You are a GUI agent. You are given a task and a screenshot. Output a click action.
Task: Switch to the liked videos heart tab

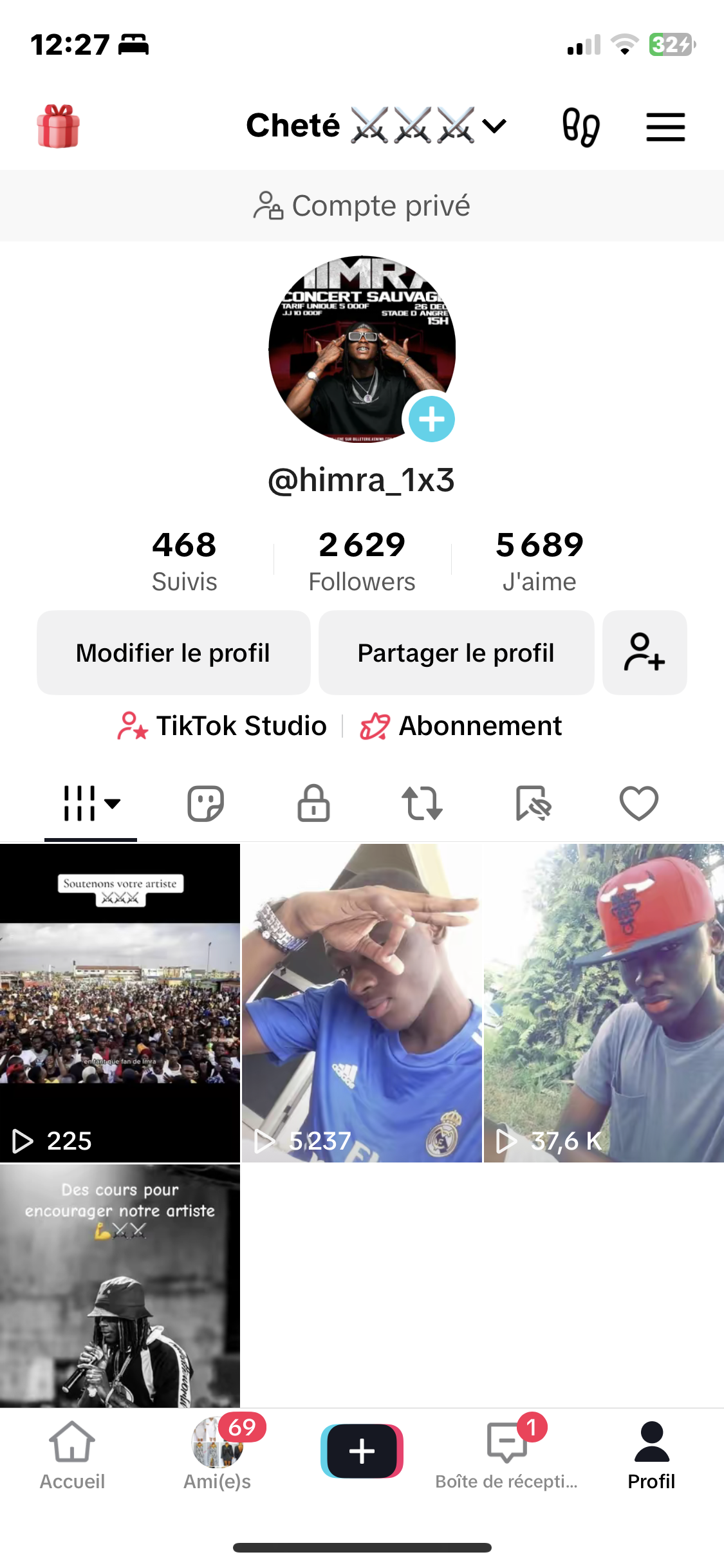tap(638, 803)
